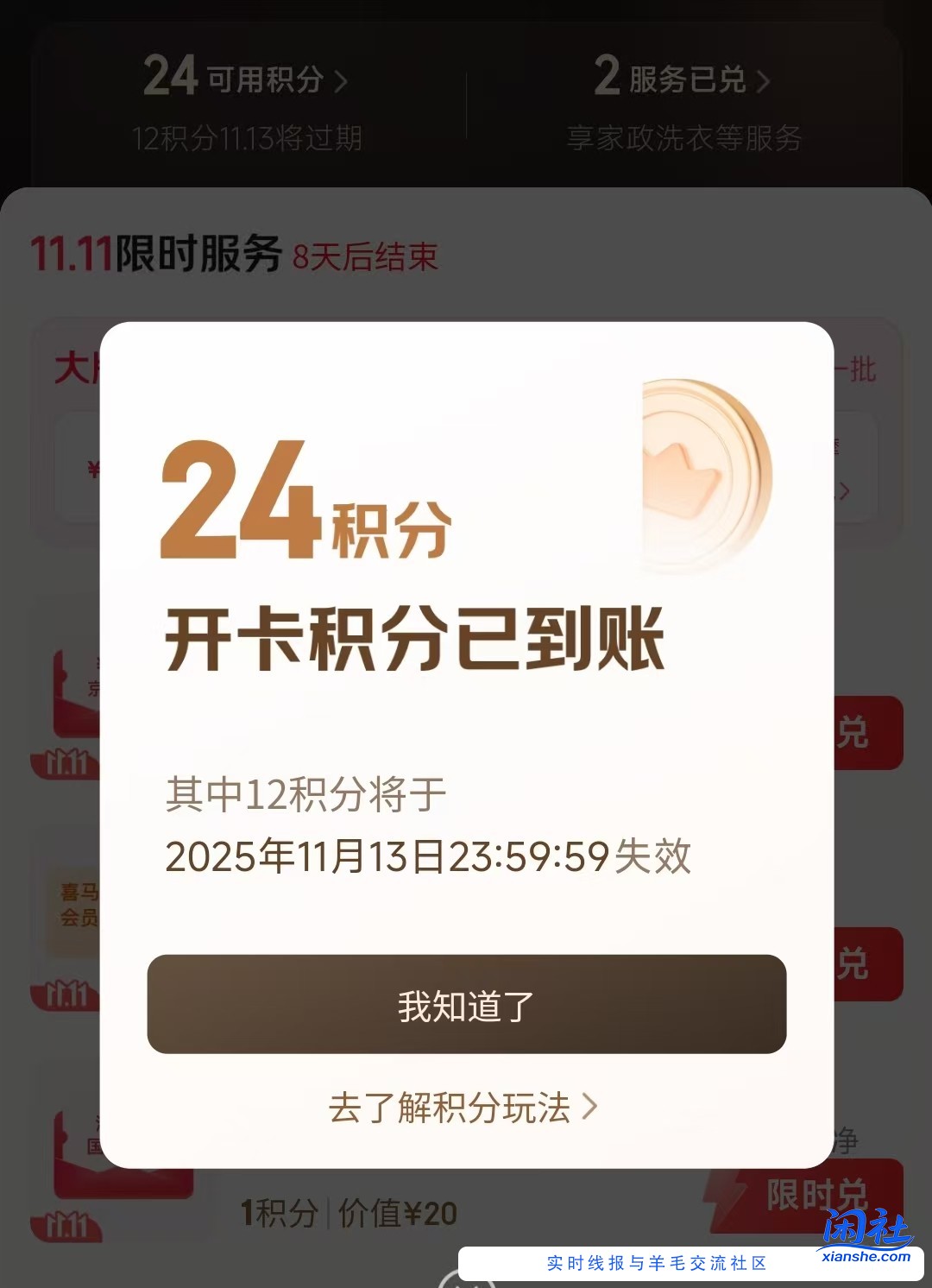Open the 2服务已兑 list with its arrow
Image resolution: width=932 pixels, height=1288 pixels.
coord(763,80)
